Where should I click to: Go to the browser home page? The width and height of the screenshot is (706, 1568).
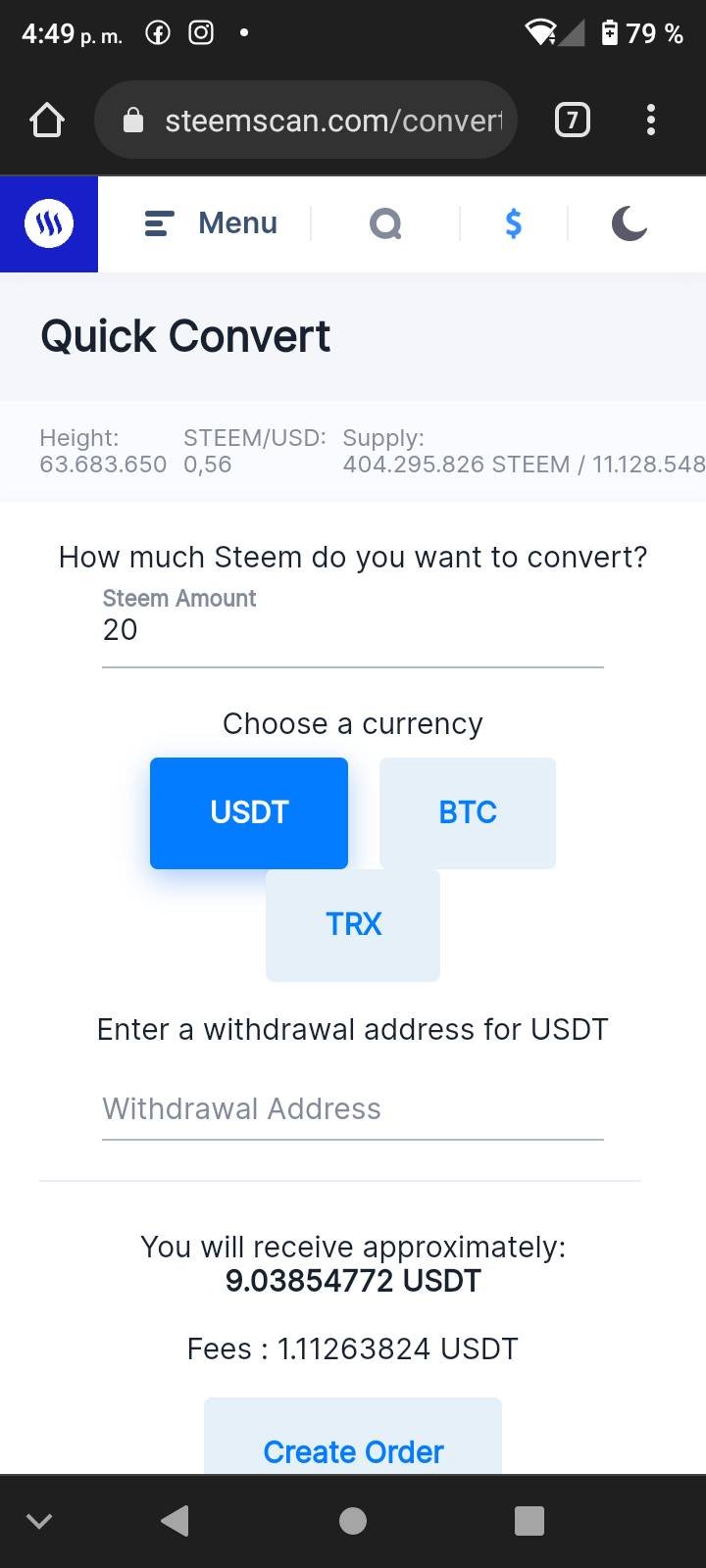(47, 121)
